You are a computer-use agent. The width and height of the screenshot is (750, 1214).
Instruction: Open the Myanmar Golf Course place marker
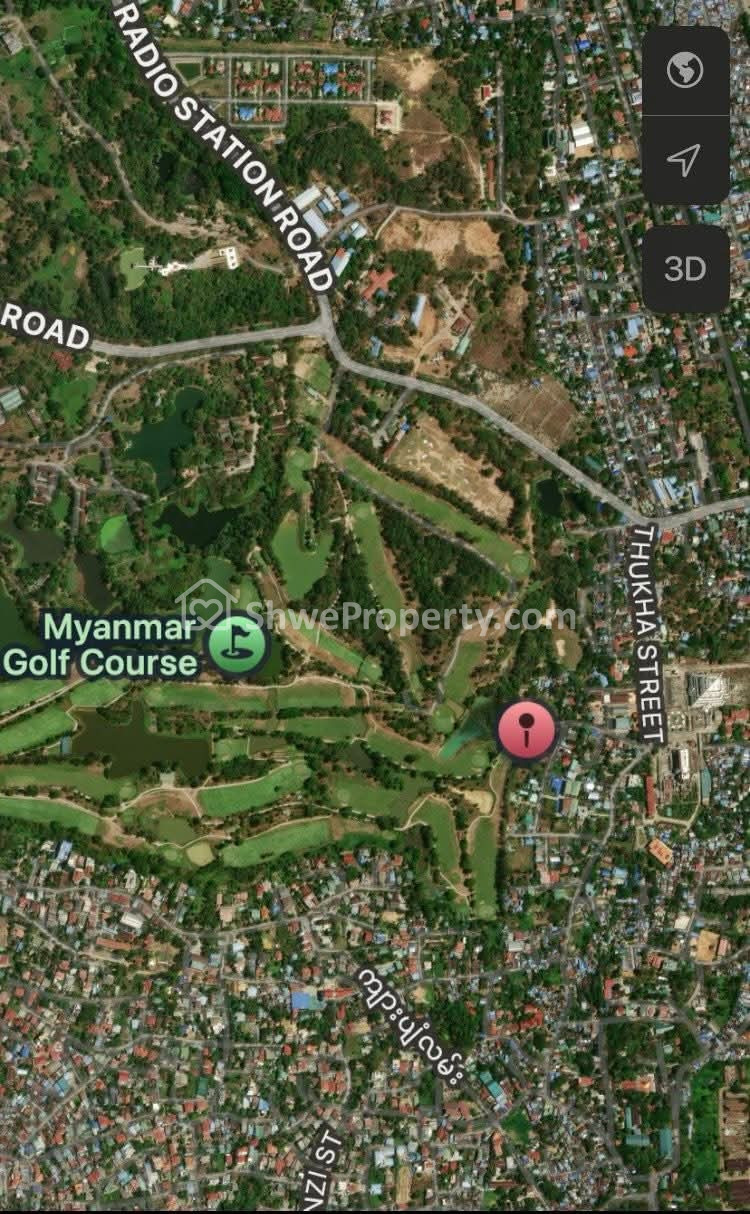[x=237, y=645]
